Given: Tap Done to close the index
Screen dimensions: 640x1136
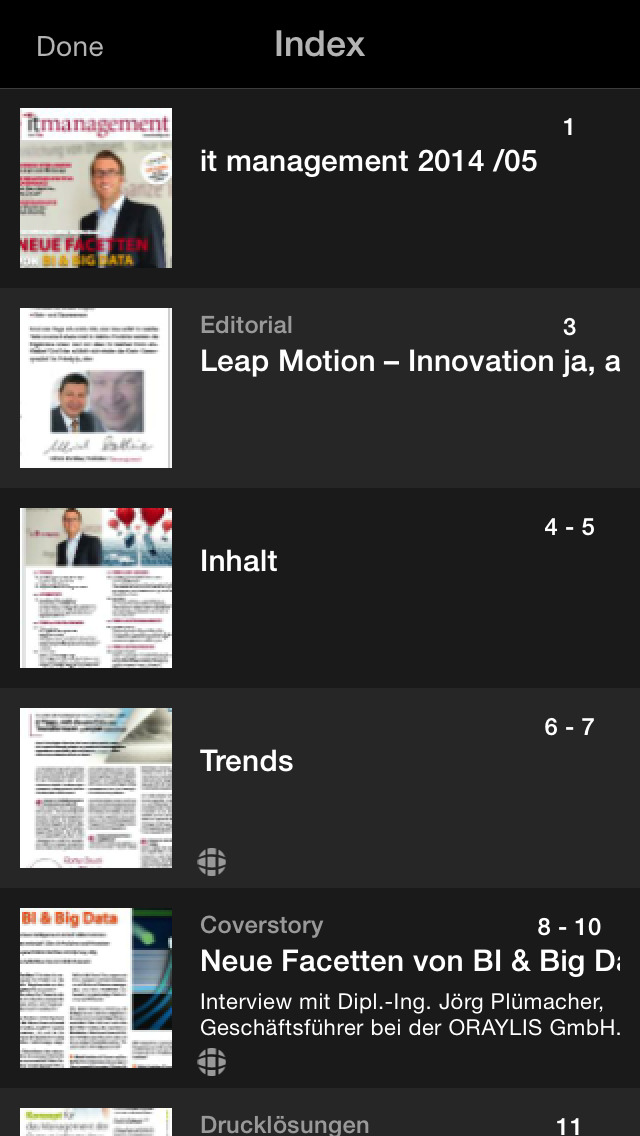Looking at the screenshot, I should point(70,46).
